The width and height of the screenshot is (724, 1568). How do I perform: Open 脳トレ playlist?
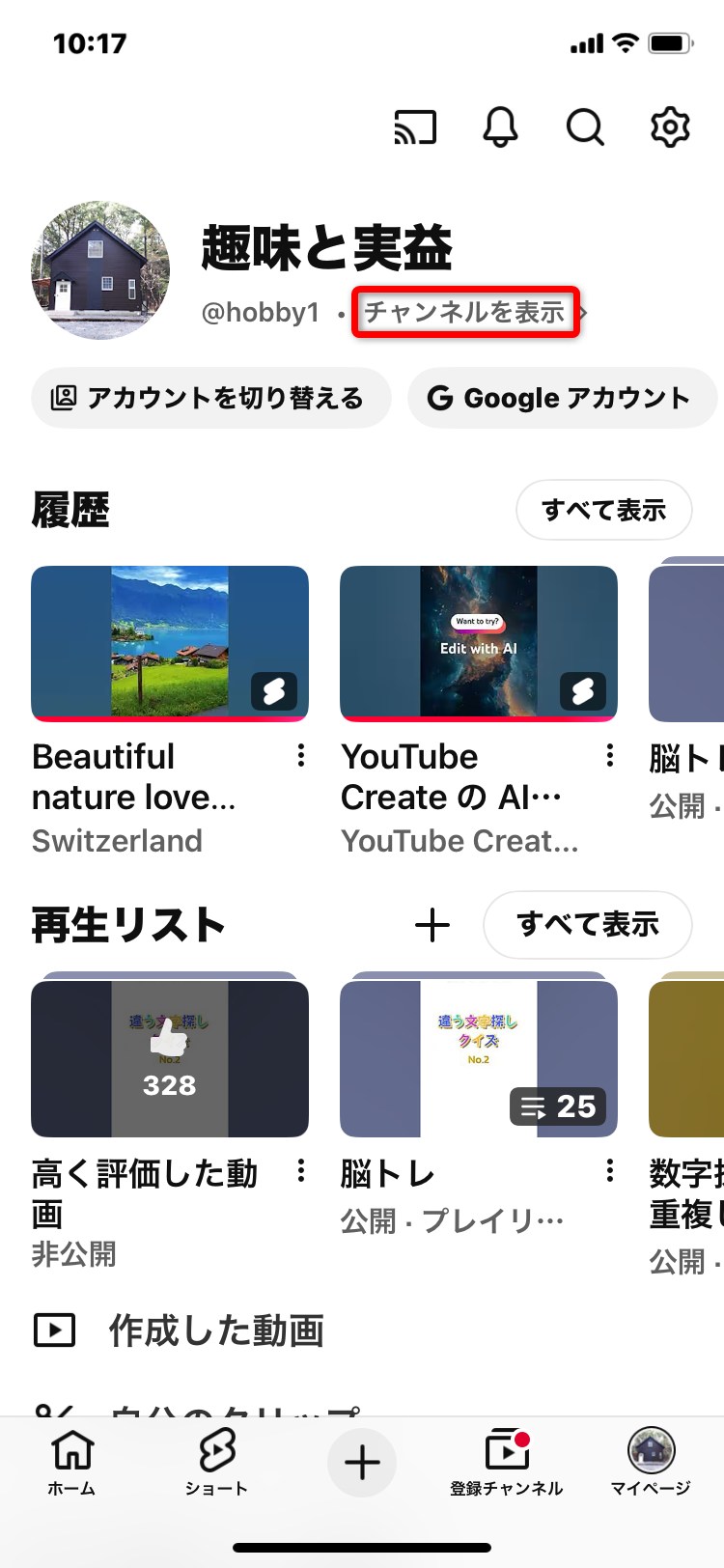[x=479, y=1058]
